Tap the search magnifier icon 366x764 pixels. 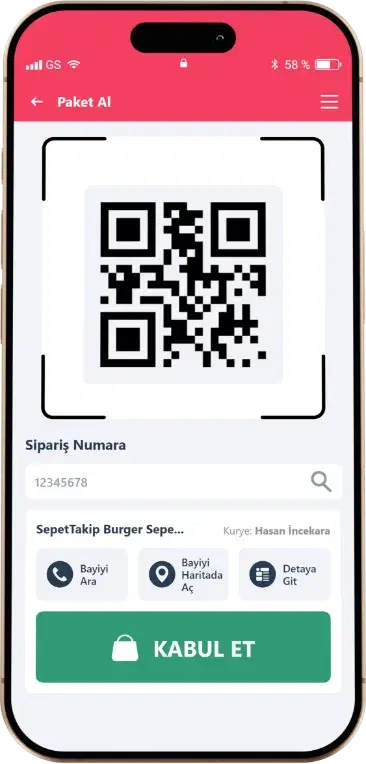(321, 482)
